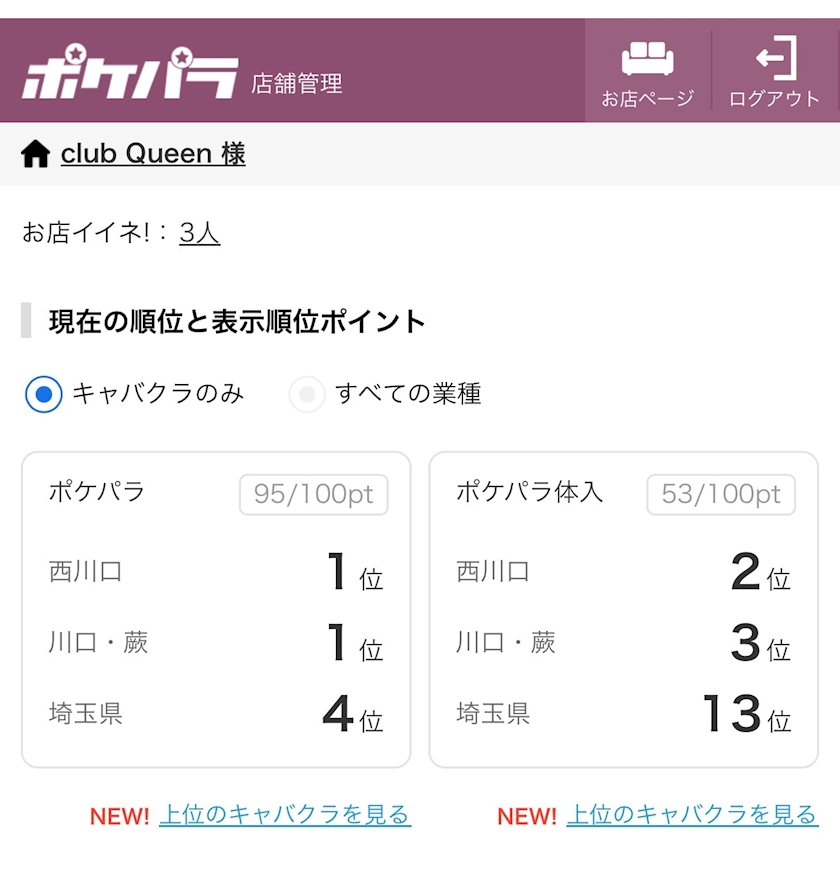Screen dimensions: 840x894
Task: Tap the ログアウト logout button
Action: tap(775, 71)
